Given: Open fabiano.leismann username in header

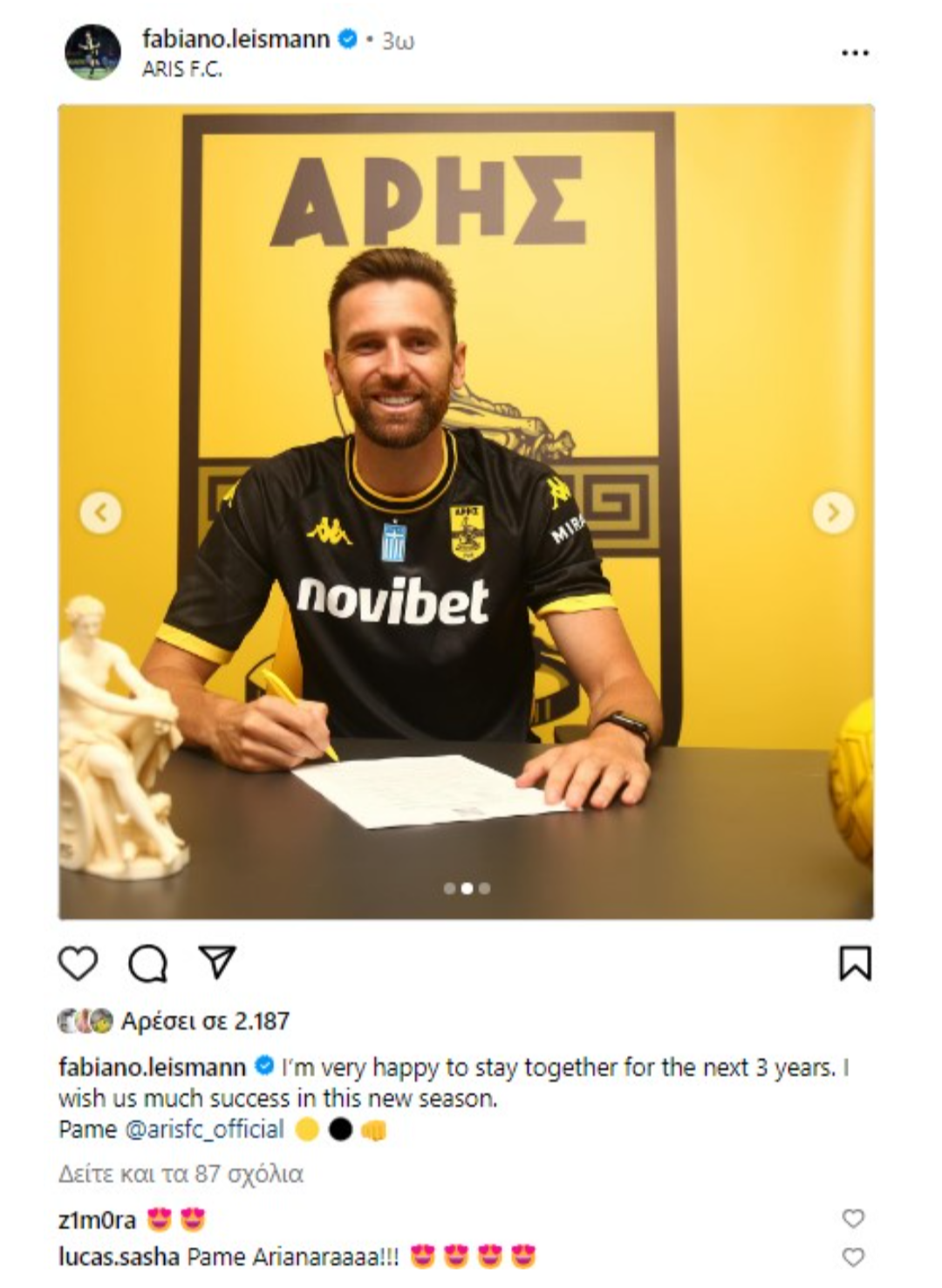Looking at the screenshot, I should tap(235, 39).
